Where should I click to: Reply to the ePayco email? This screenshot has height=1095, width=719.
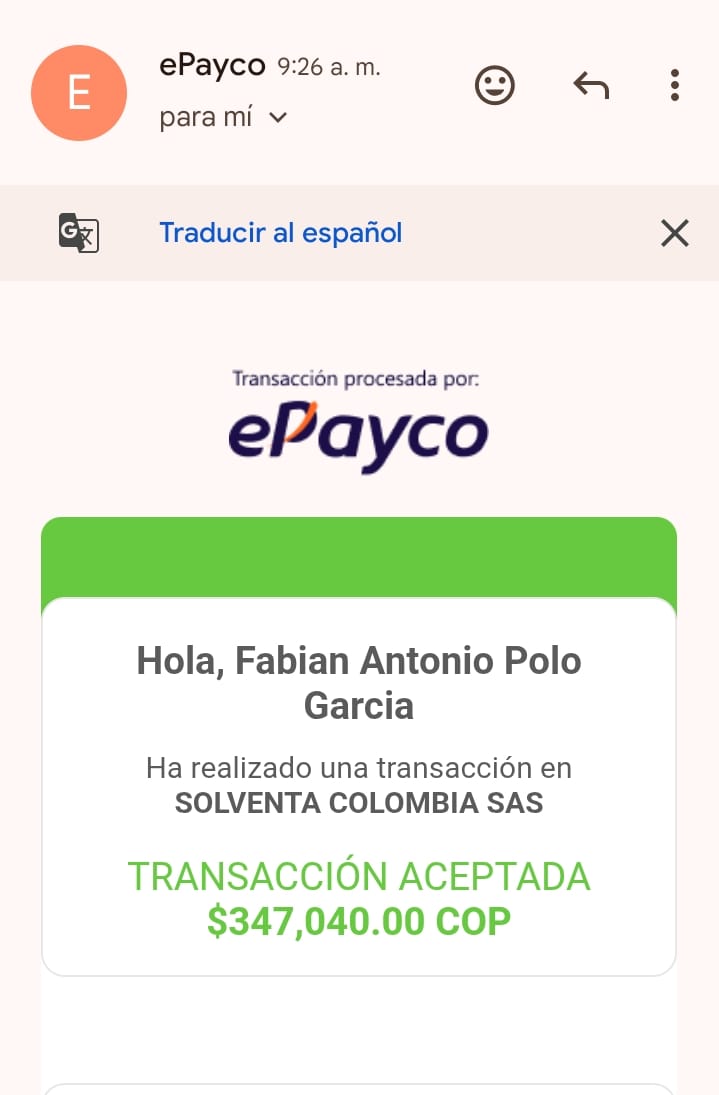point(591,86)
